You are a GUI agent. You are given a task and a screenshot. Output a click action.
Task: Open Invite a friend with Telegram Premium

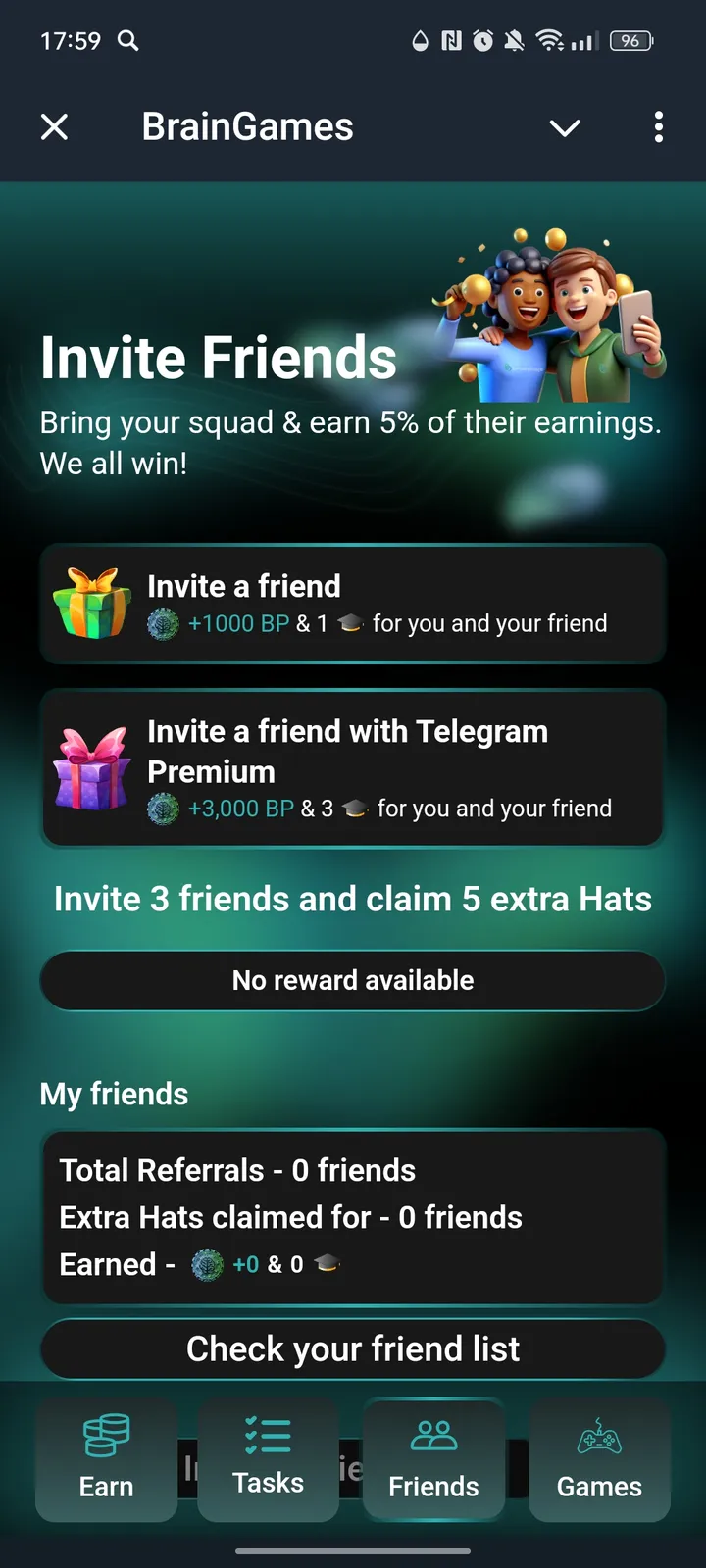pos(353,768)
